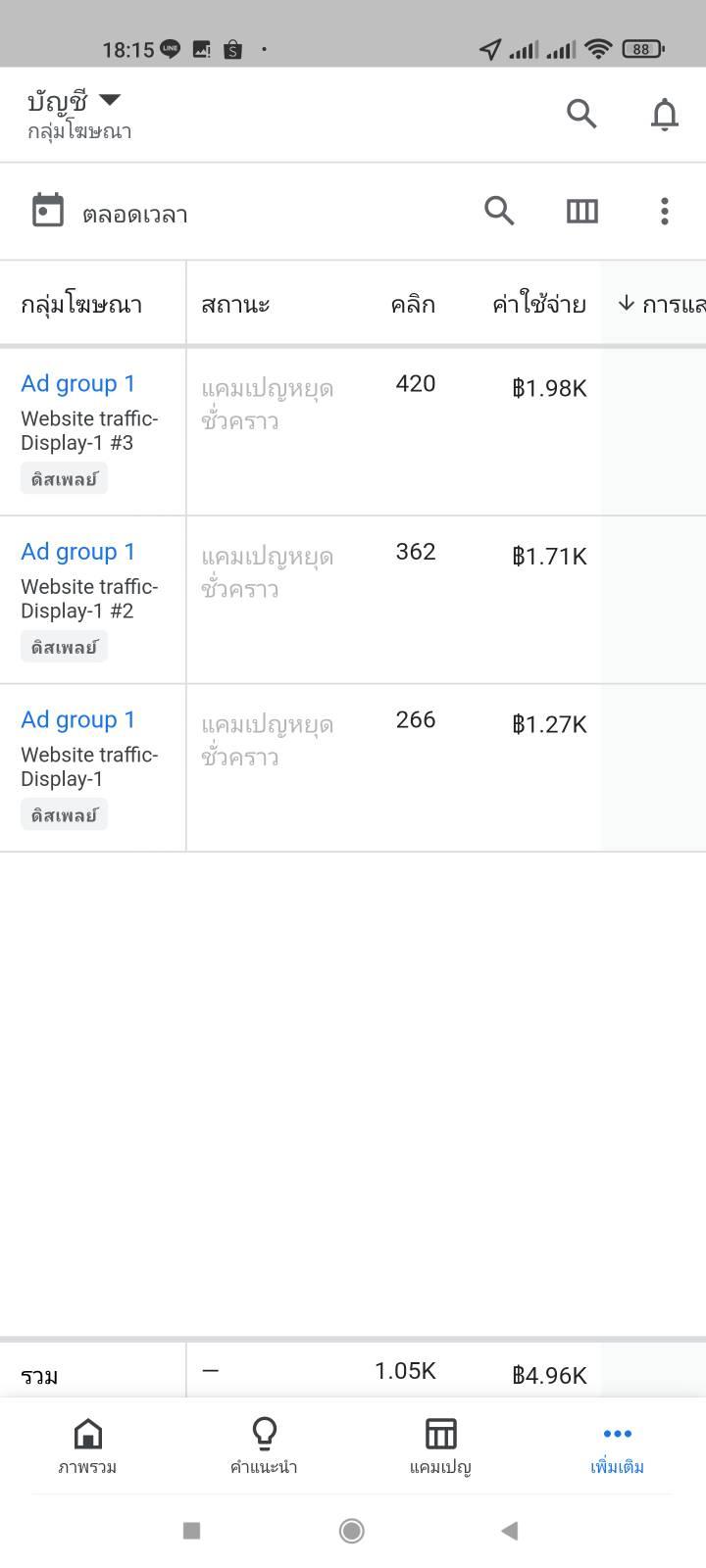Open Ad group 1 of Website traffic-Display-1 #2
Image resolution: width=706 pixels, height=1568 pixels.
click(78, 552)
